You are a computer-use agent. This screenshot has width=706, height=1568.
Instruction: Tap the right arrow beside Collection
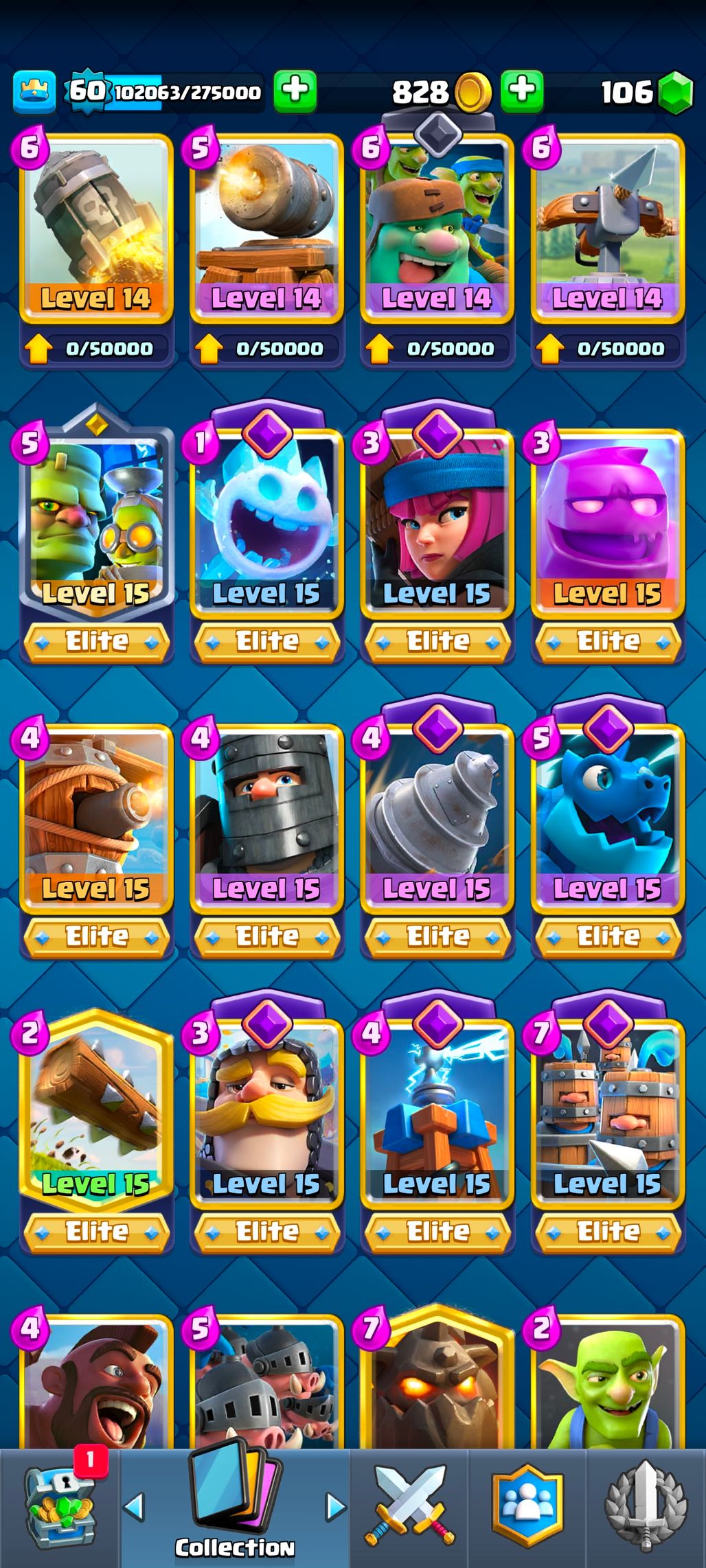(335, 1508)
